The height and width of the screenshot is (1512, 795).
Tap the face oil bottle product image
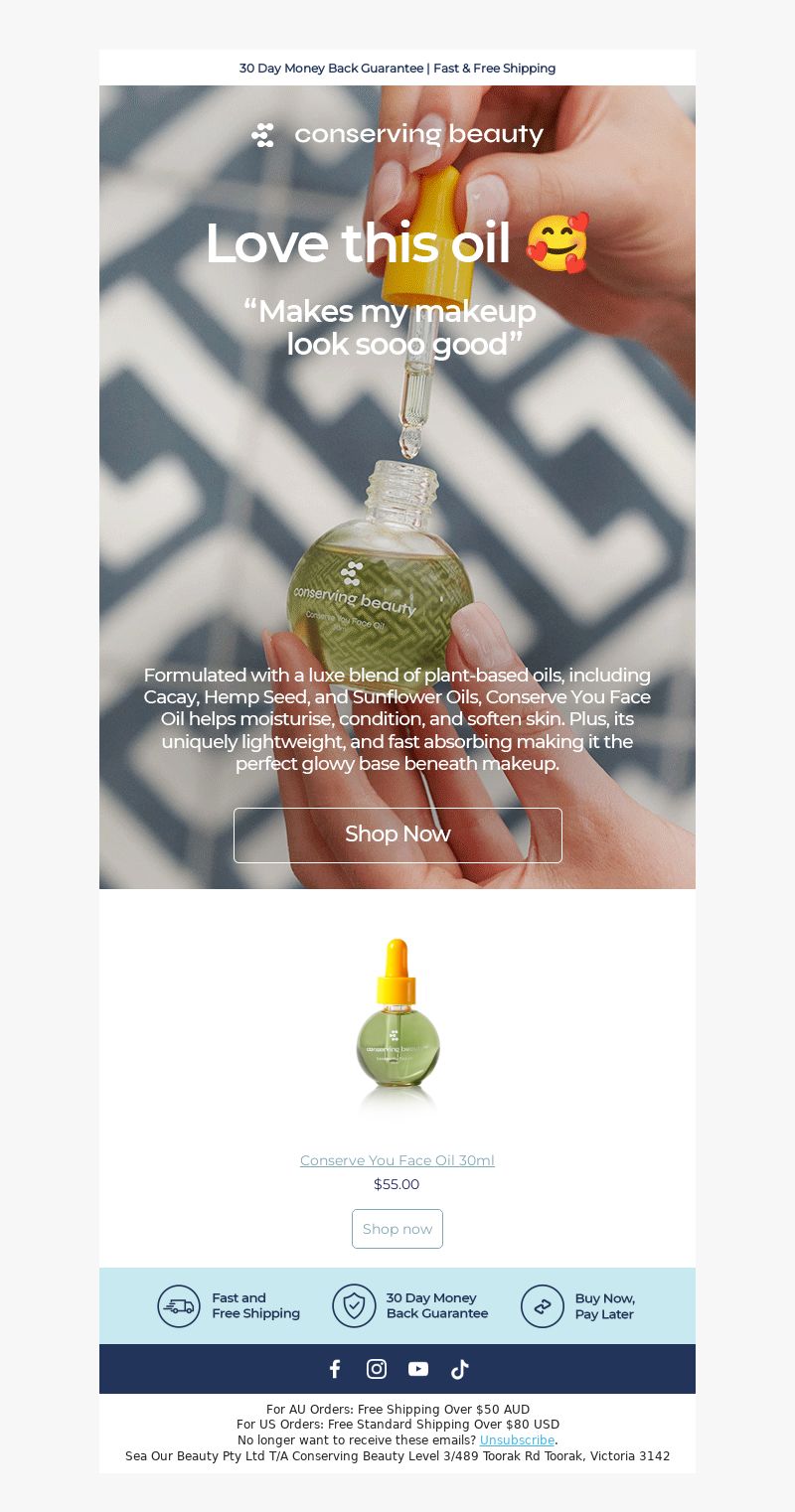pyautogui.click(x=397, y=1023)
